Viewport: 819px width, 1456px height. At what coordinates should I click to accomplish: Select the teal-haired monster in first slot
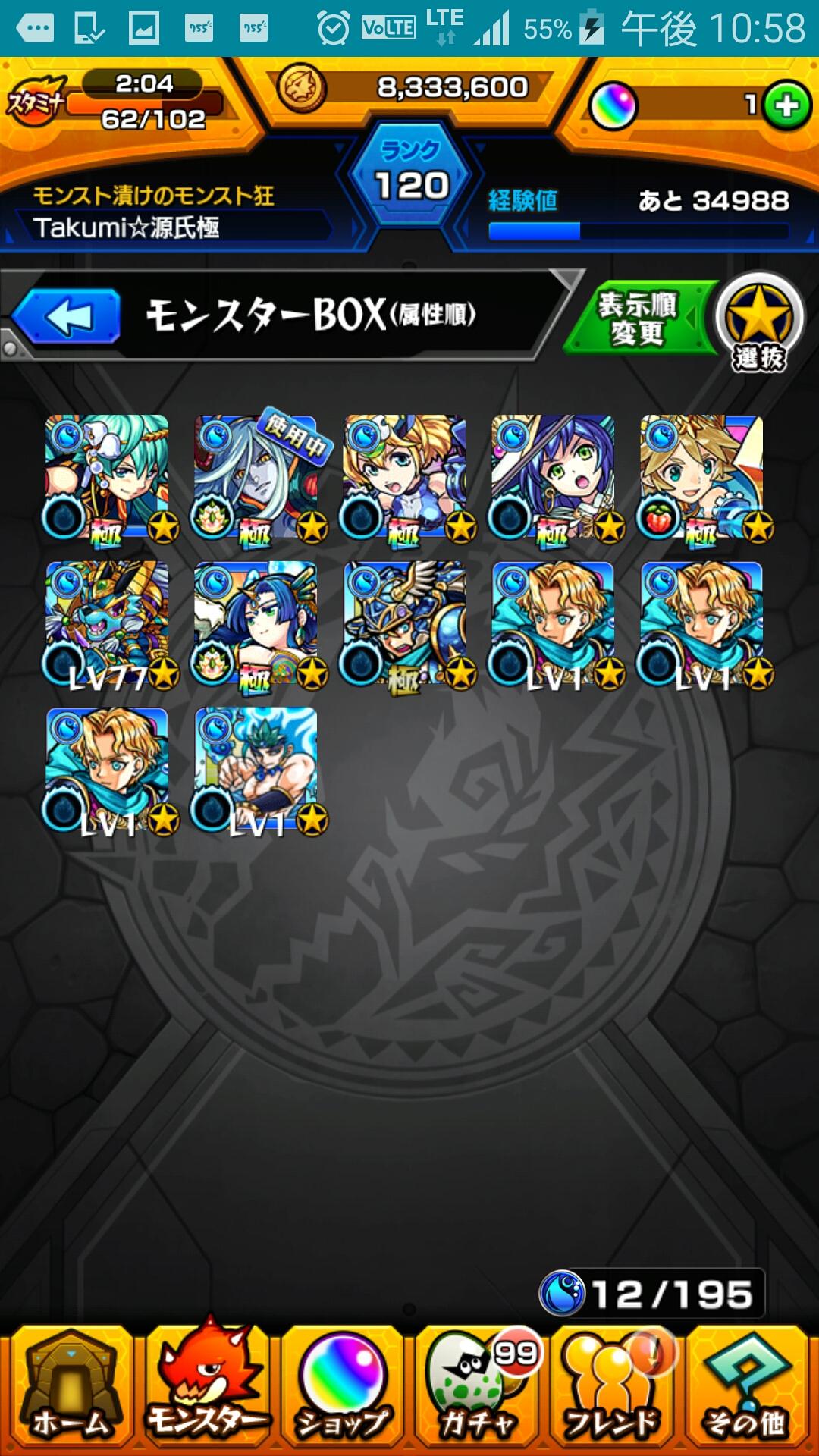pos(108,477)
